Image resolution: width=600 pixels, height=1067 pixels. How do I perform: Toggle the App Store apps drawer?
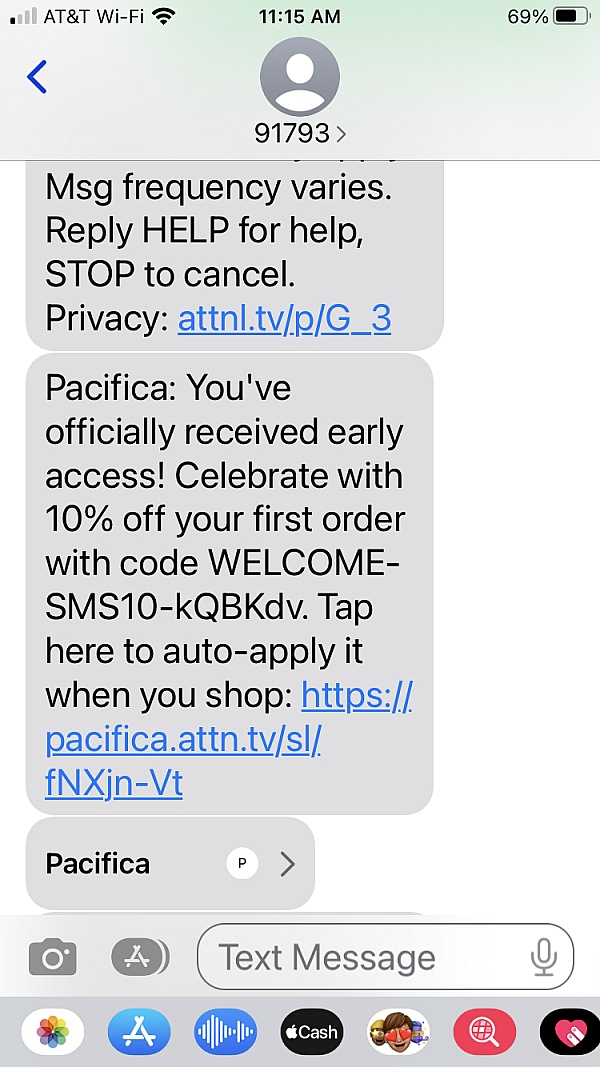click(139, 958)
